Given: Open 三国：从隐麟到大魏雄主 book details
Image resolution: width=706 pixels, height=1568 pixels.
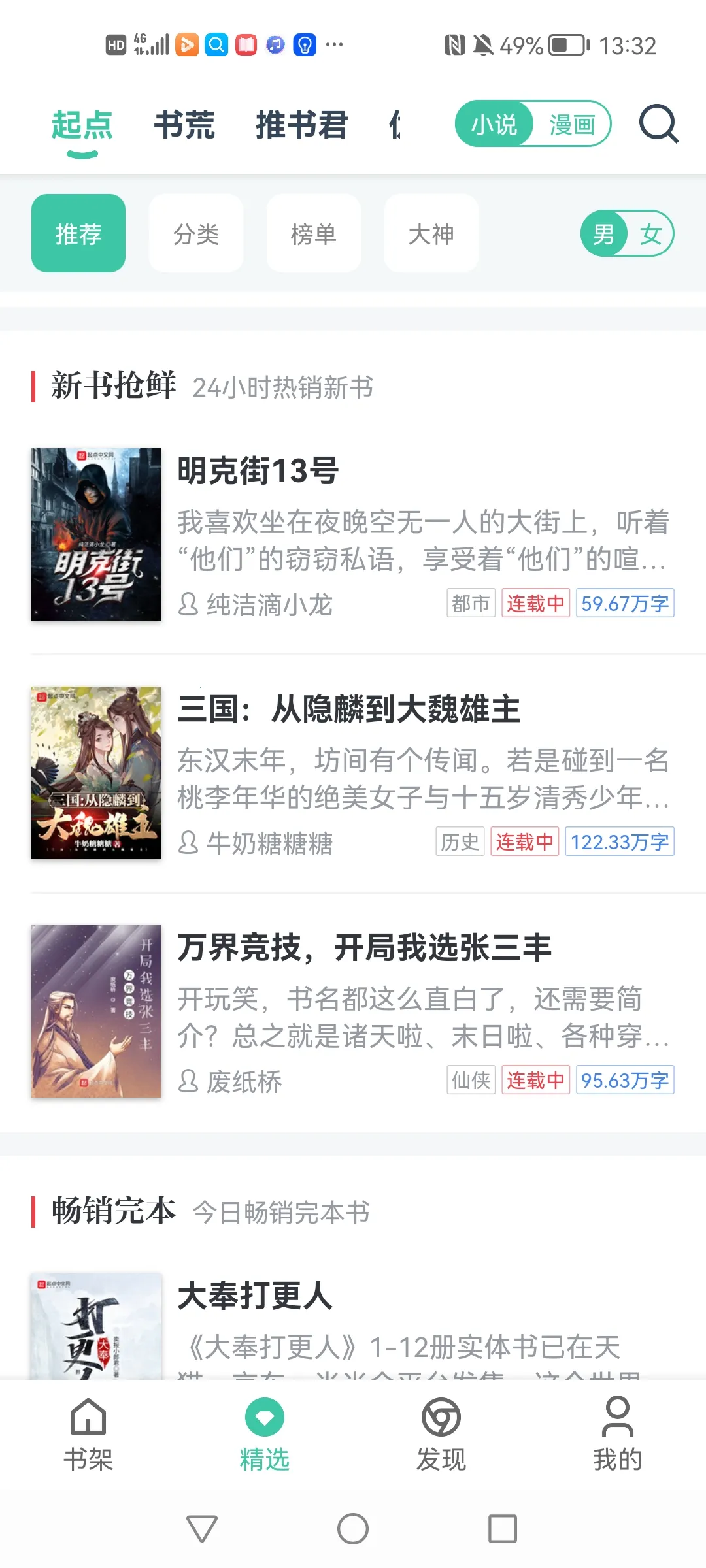Looking at the screenshot, I should click(x=349, y=710).
